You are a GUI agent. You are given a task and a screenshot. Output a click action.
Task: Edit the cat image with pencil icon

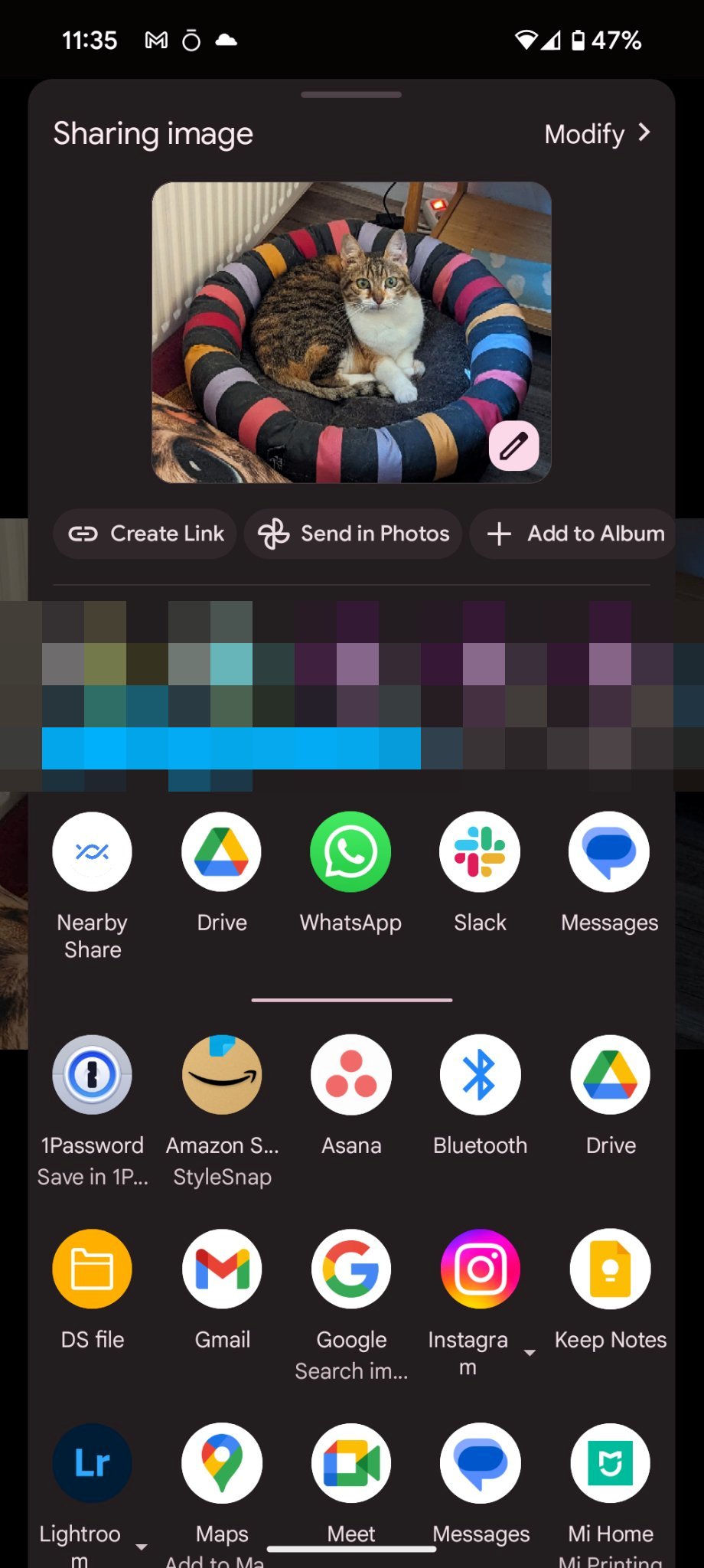pos(513,446)
